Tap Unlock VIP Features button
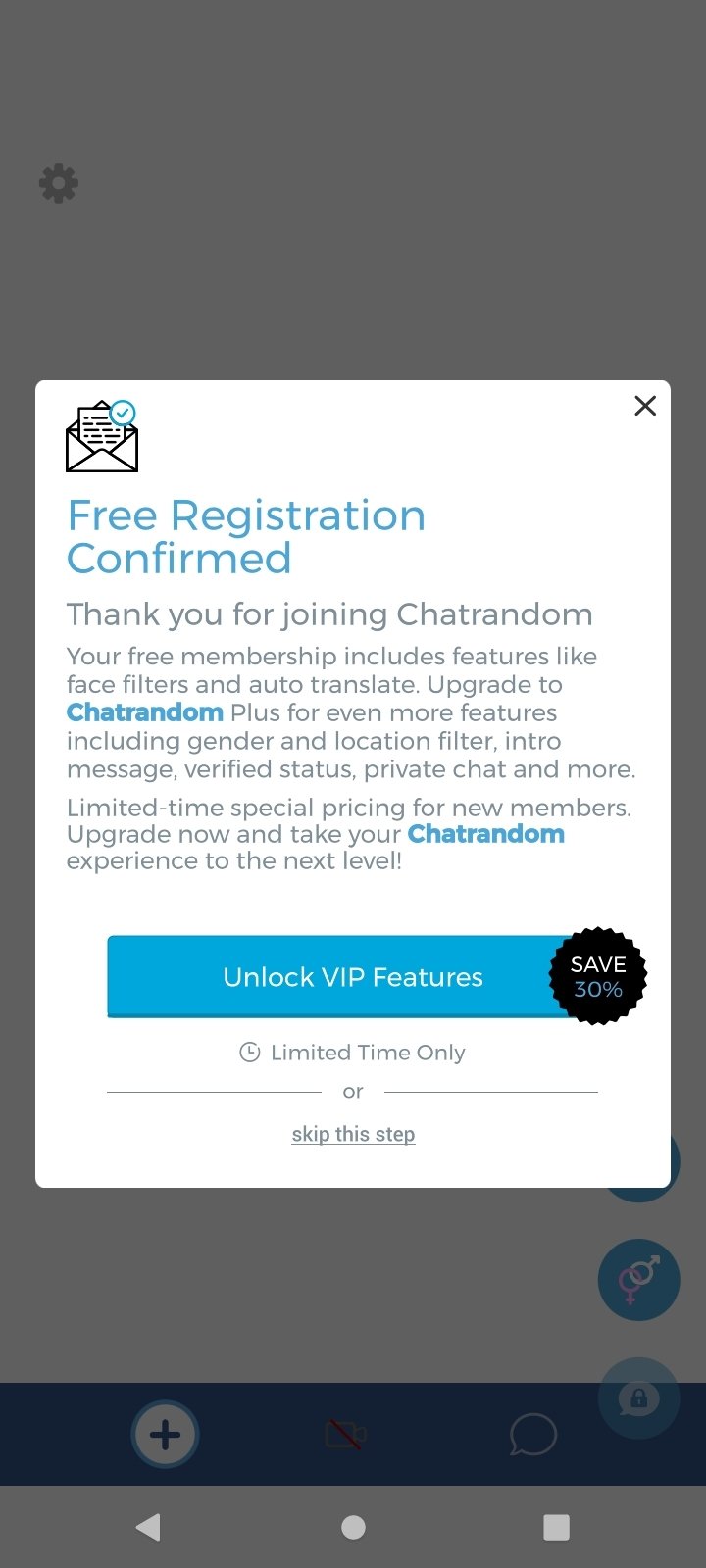 click(x=353, y=976)
